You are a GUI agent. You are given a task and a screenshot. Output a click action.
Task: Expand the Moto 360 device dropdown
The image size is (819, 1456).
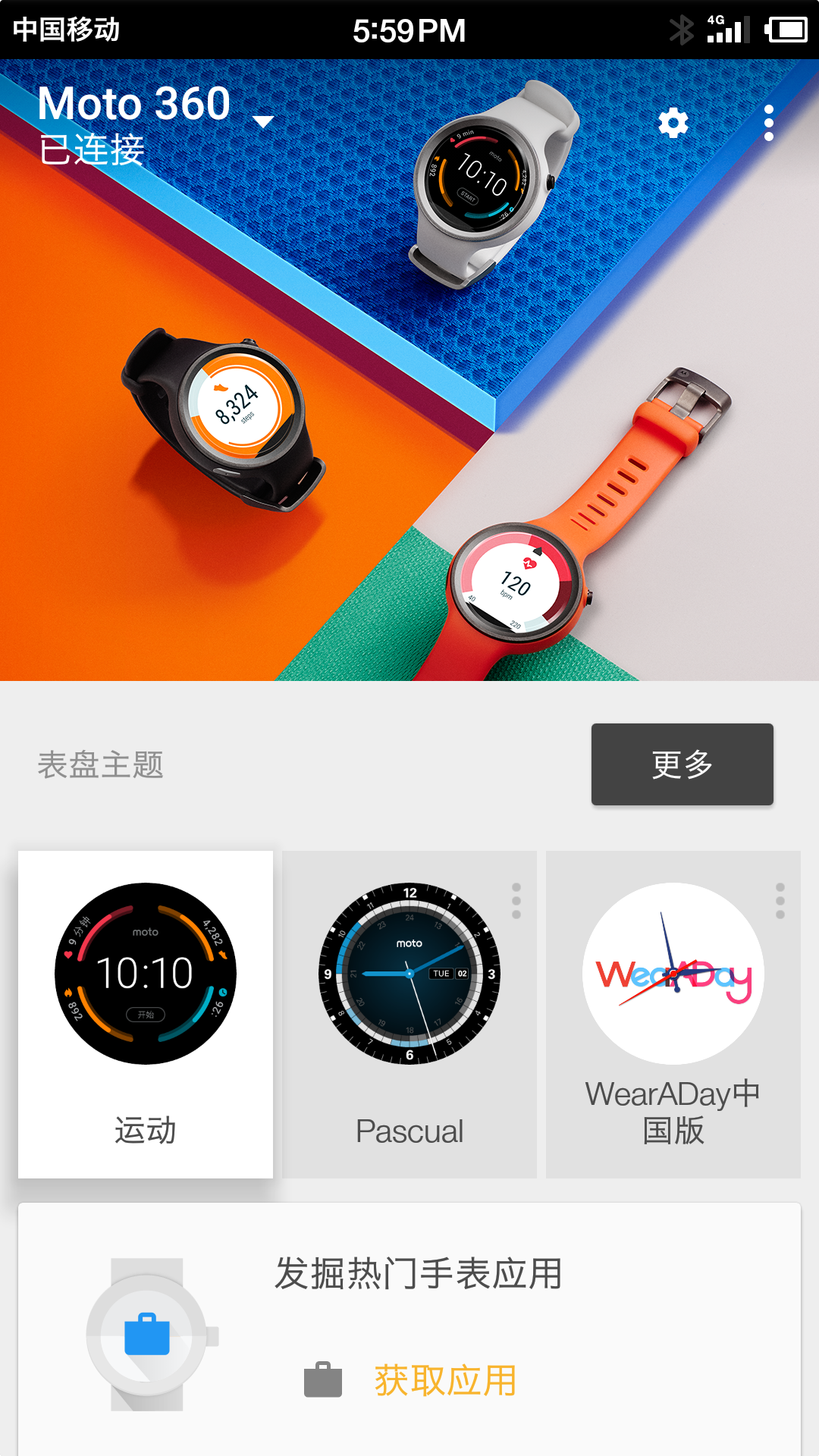(x=262, y=121)
